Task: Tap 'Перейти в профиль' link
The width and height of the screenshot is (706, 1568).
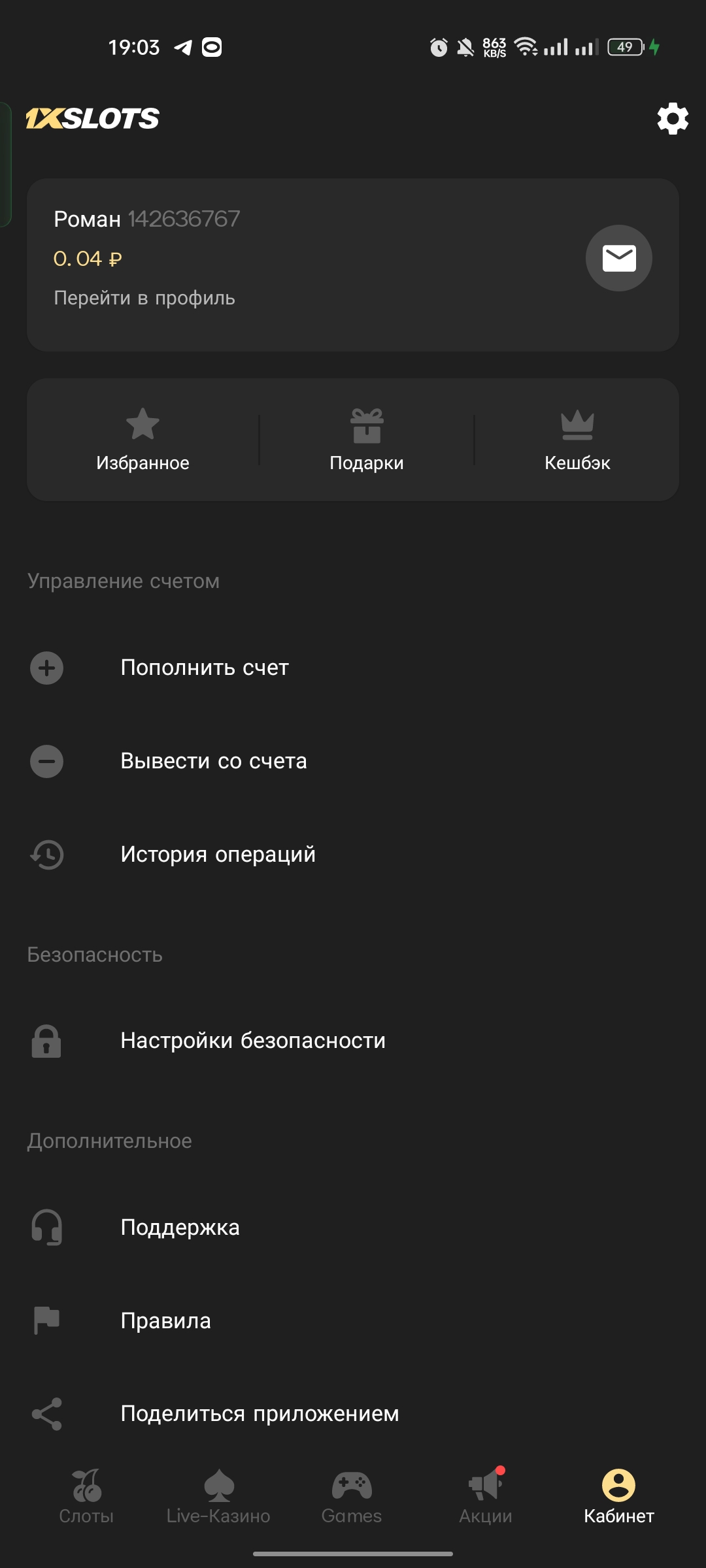Action: pyautogui.click(x=144, y=298)
